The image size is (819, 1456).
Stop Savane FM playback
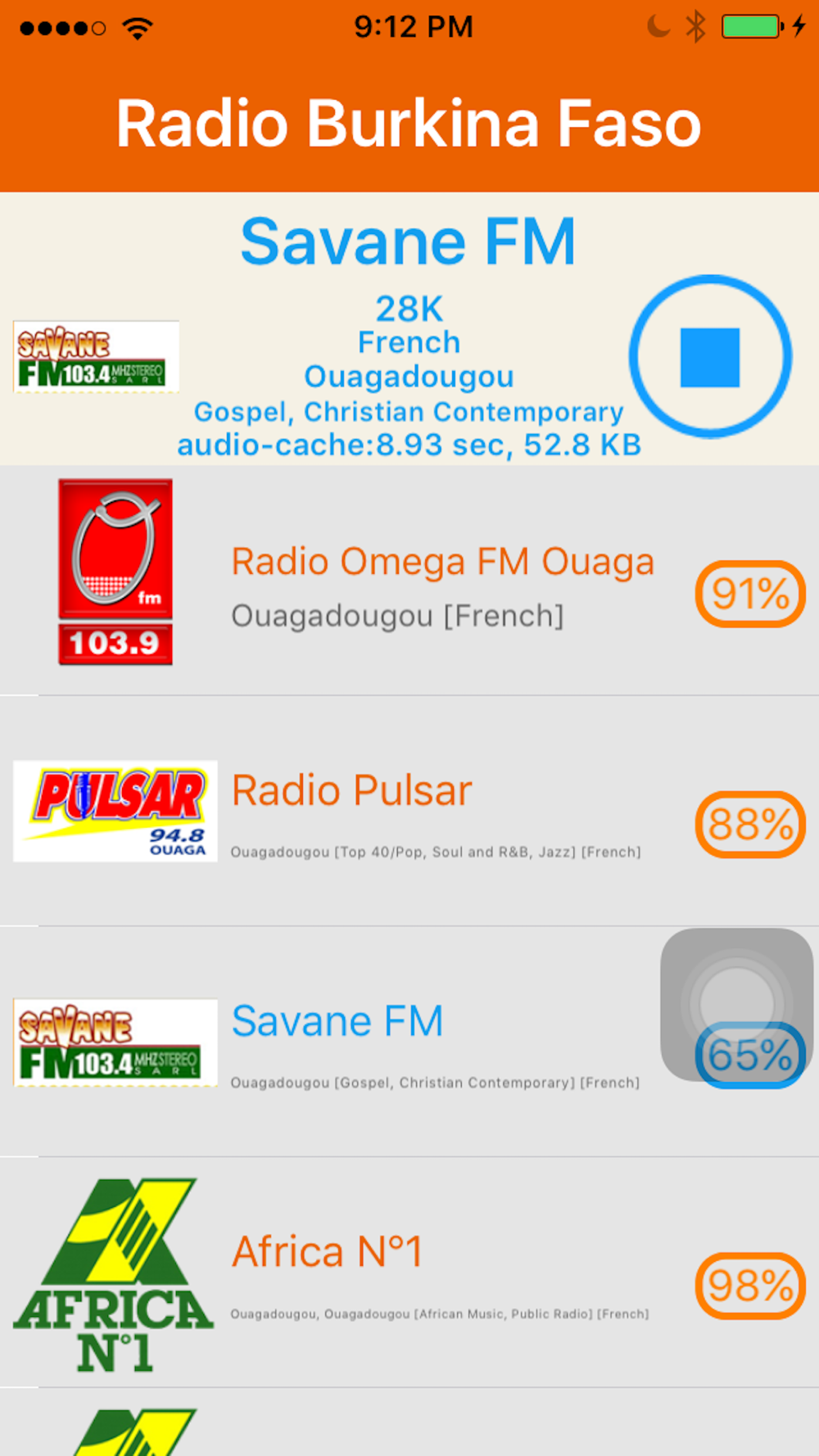click(x=710, y=357)
